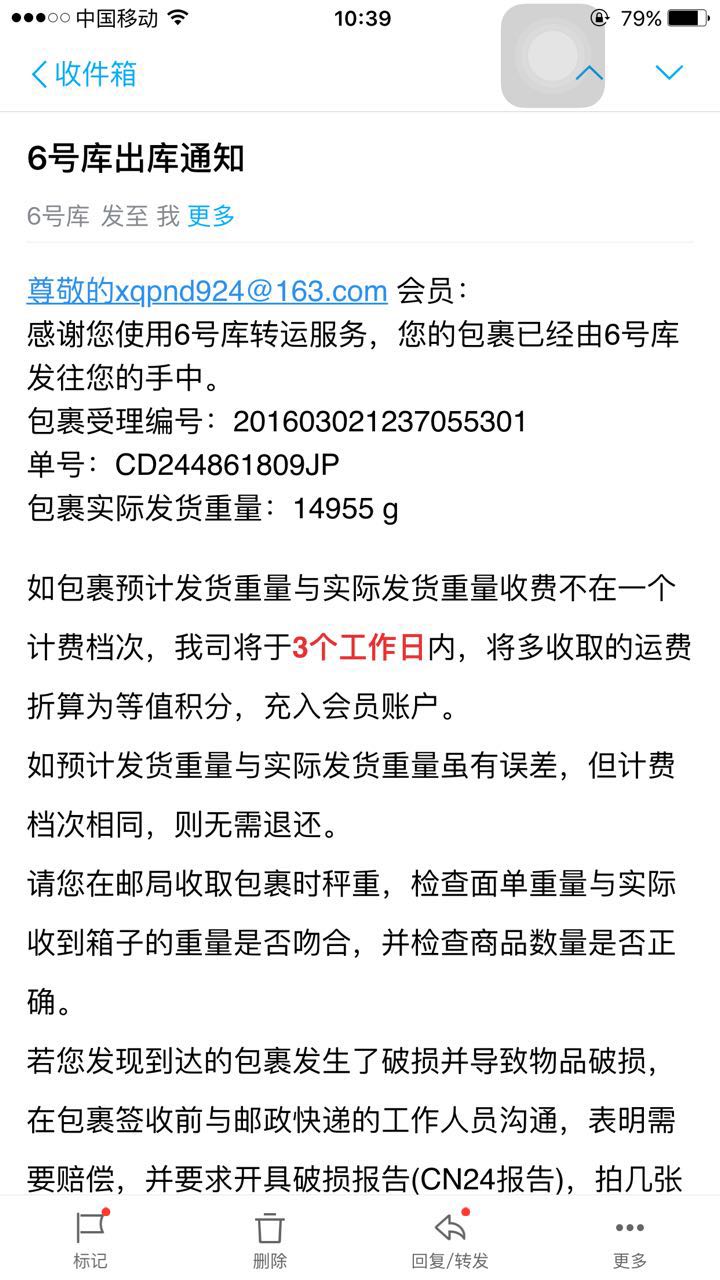
Task: Go back to 收件箱
Action: click(84, 74)
